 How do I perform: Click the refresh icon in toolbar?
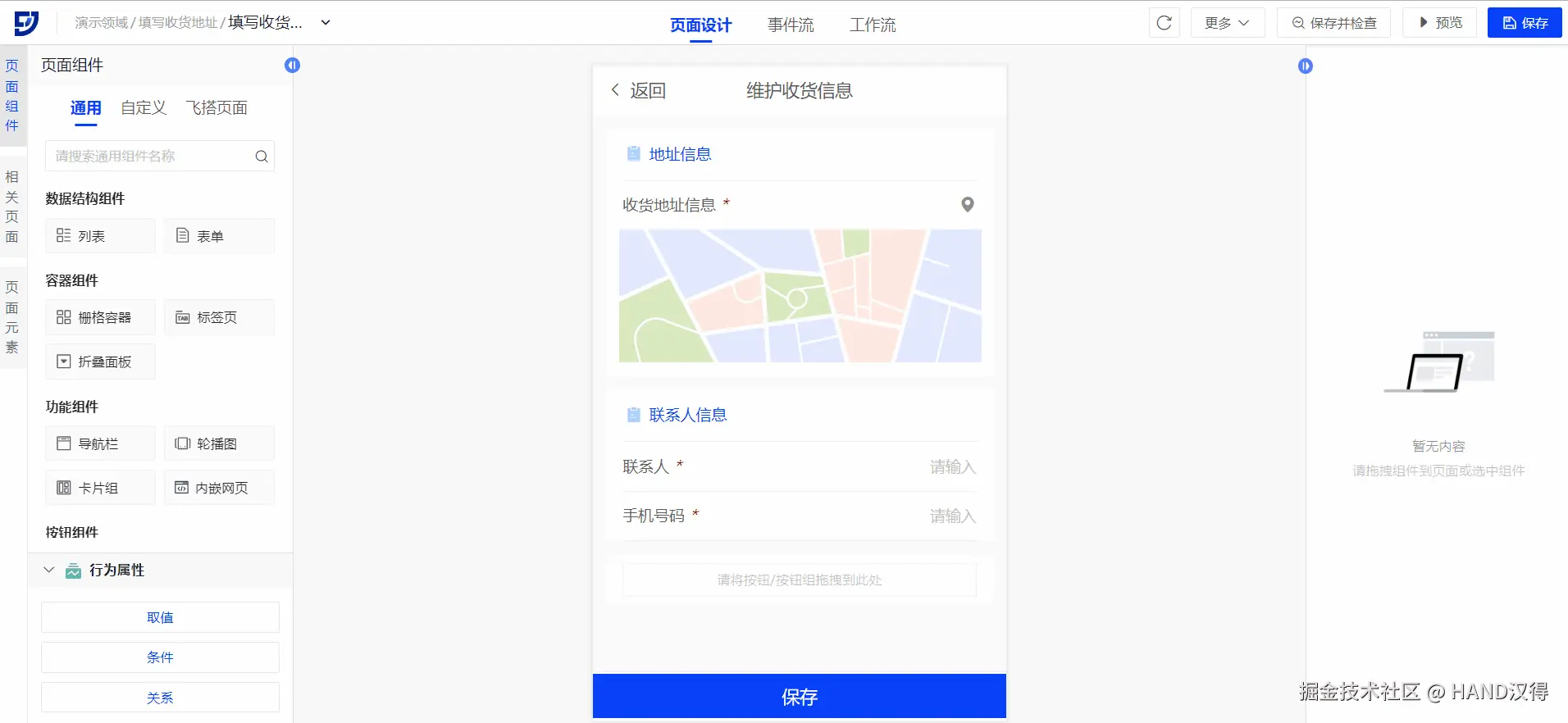point(1164,23)
